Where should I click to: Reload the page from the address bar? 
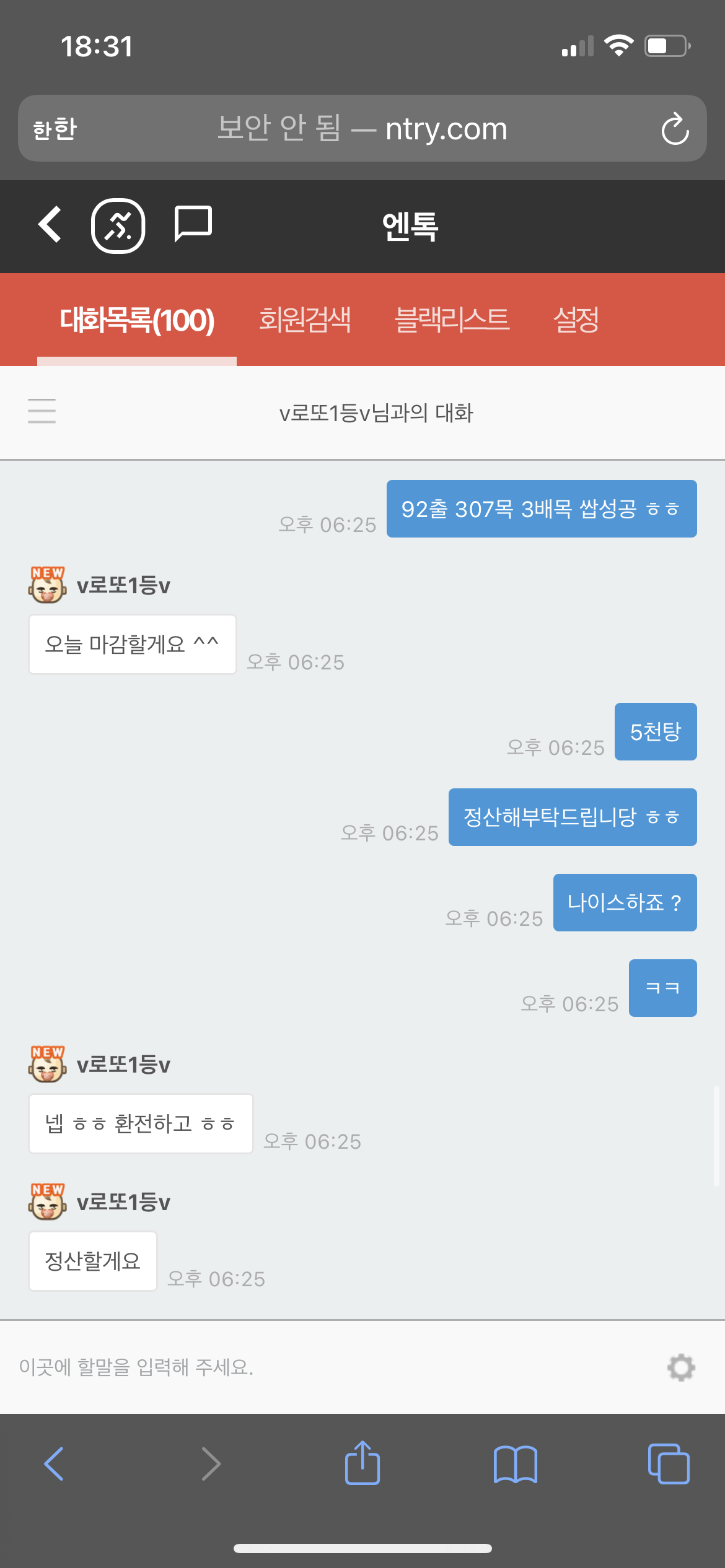point(675,129)
